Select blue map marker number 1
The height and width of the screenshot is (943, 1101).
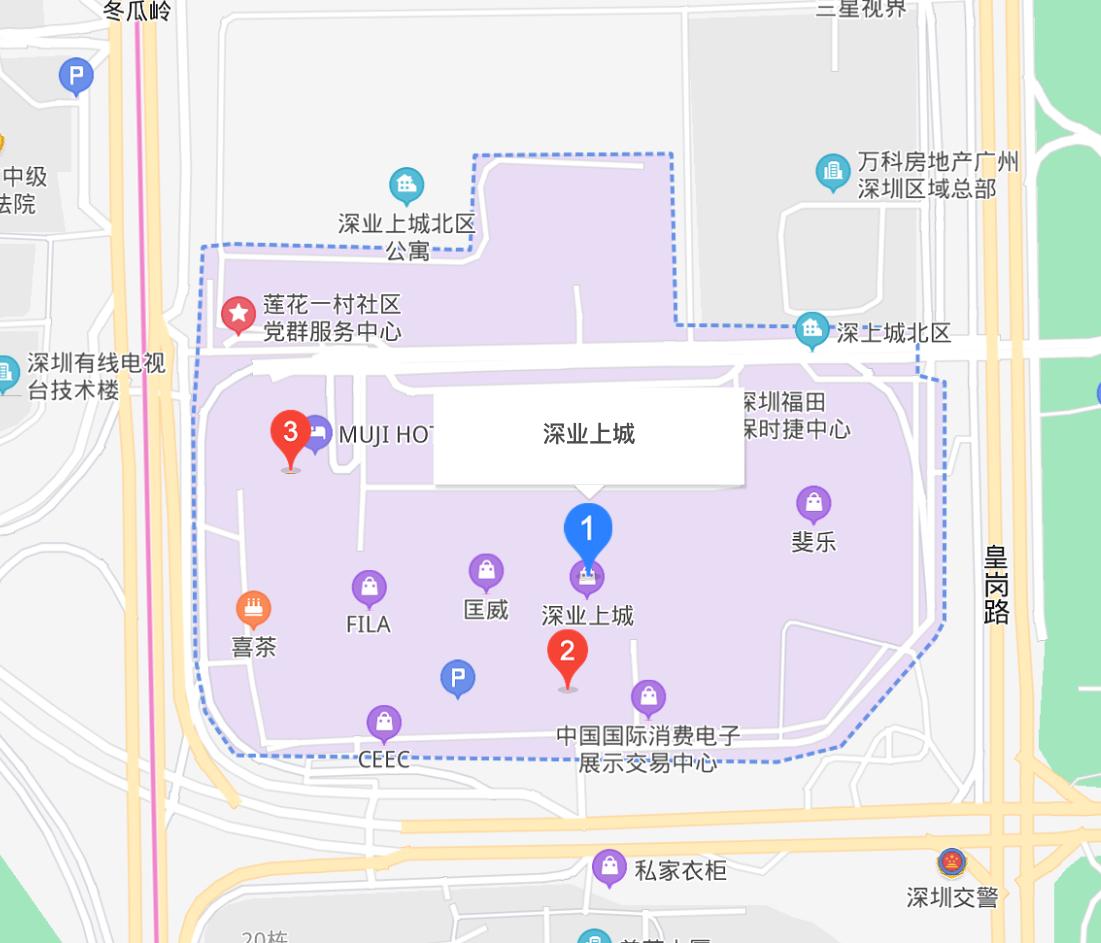pos(588,532)
